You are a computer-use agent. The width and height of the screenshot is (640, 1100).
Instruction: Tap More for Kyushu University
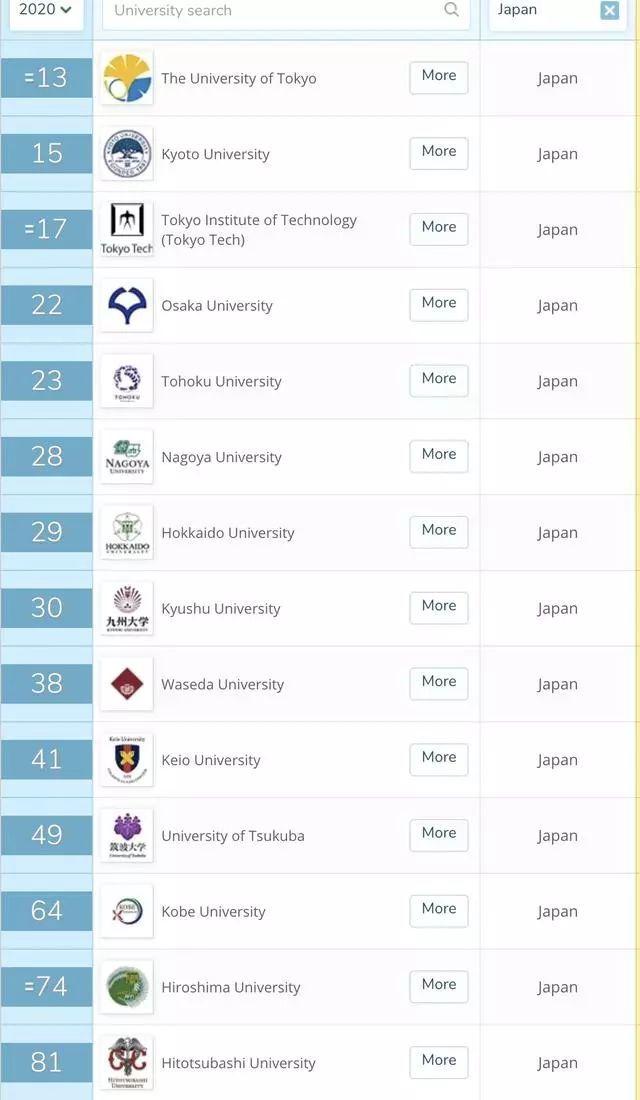438,607
